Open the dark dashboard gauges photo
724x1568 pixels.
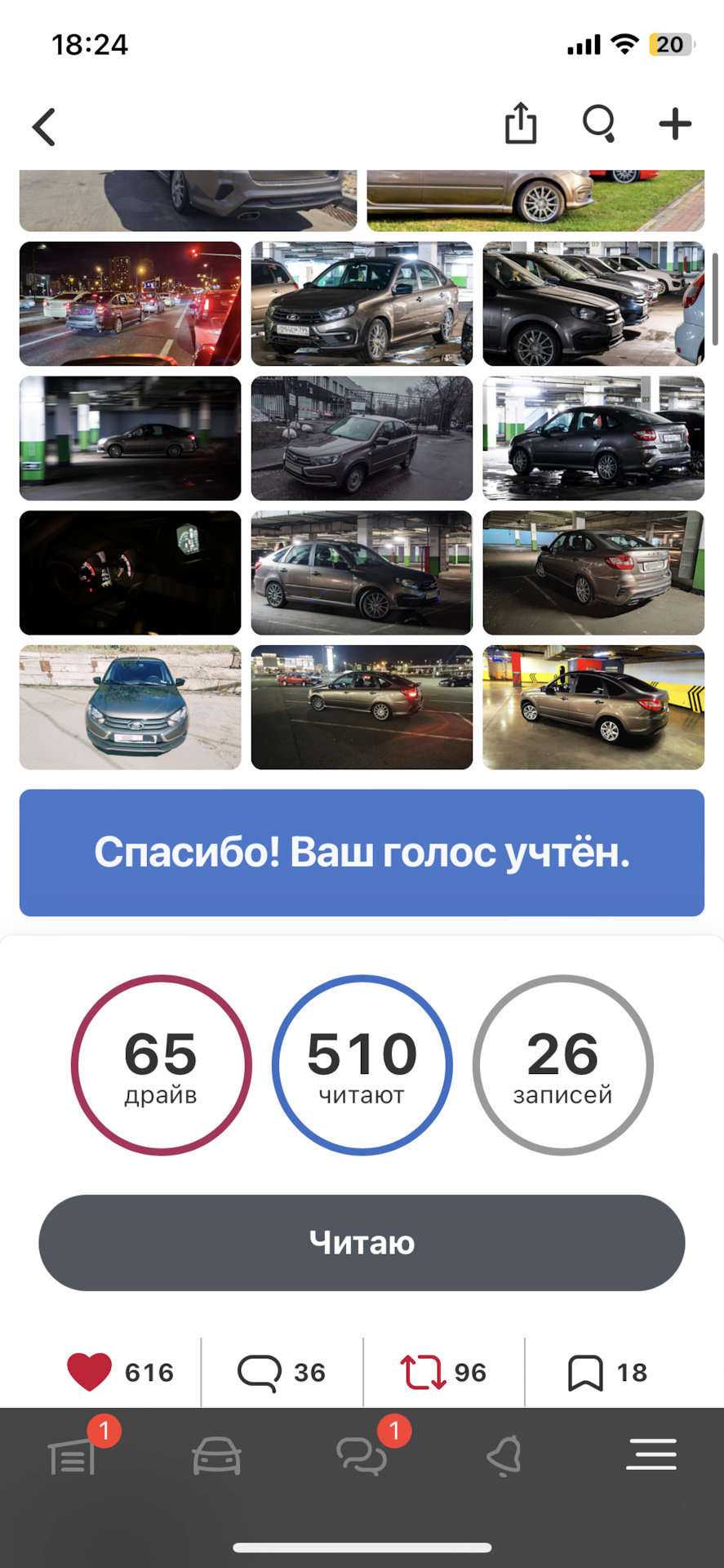point(131,572)
